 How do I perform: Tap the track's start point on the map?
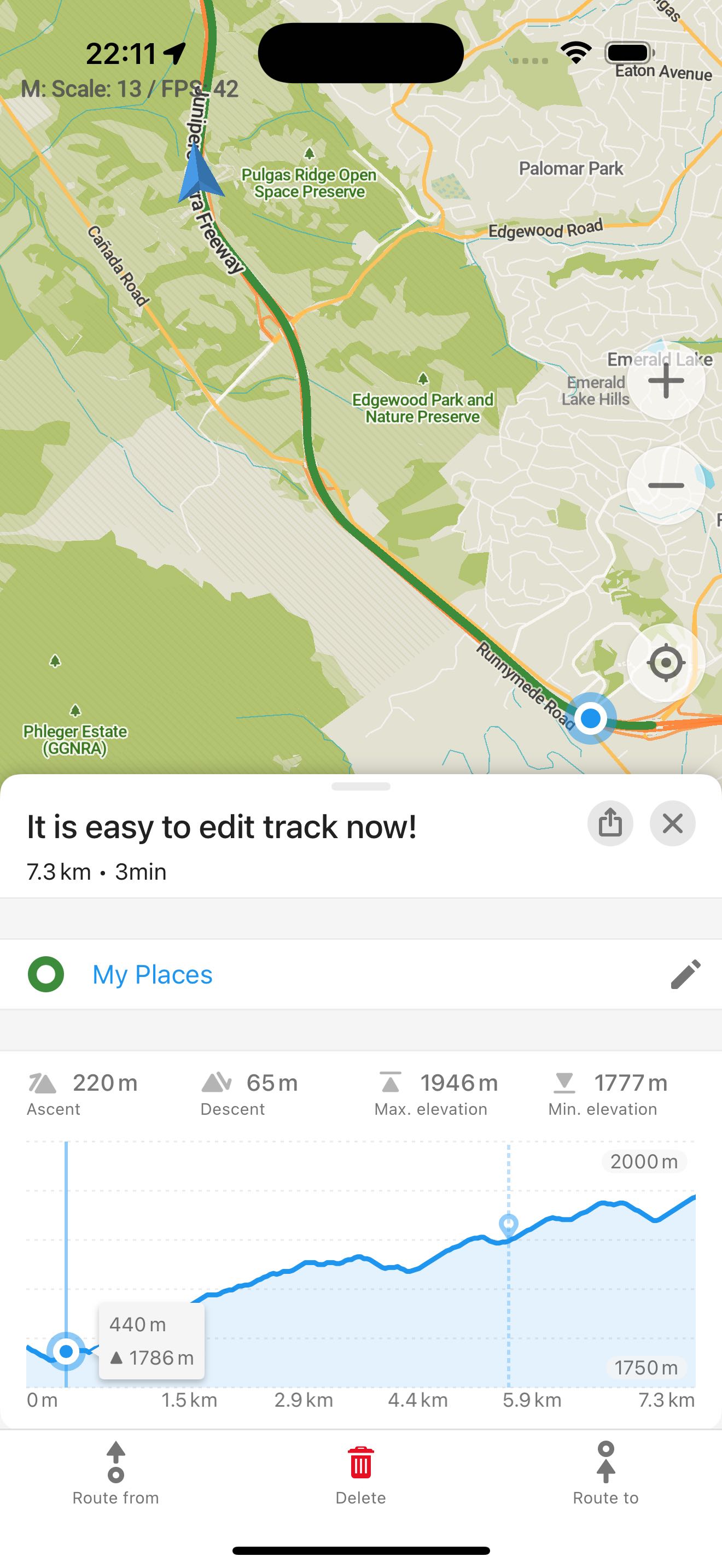[x=590, y=718]
